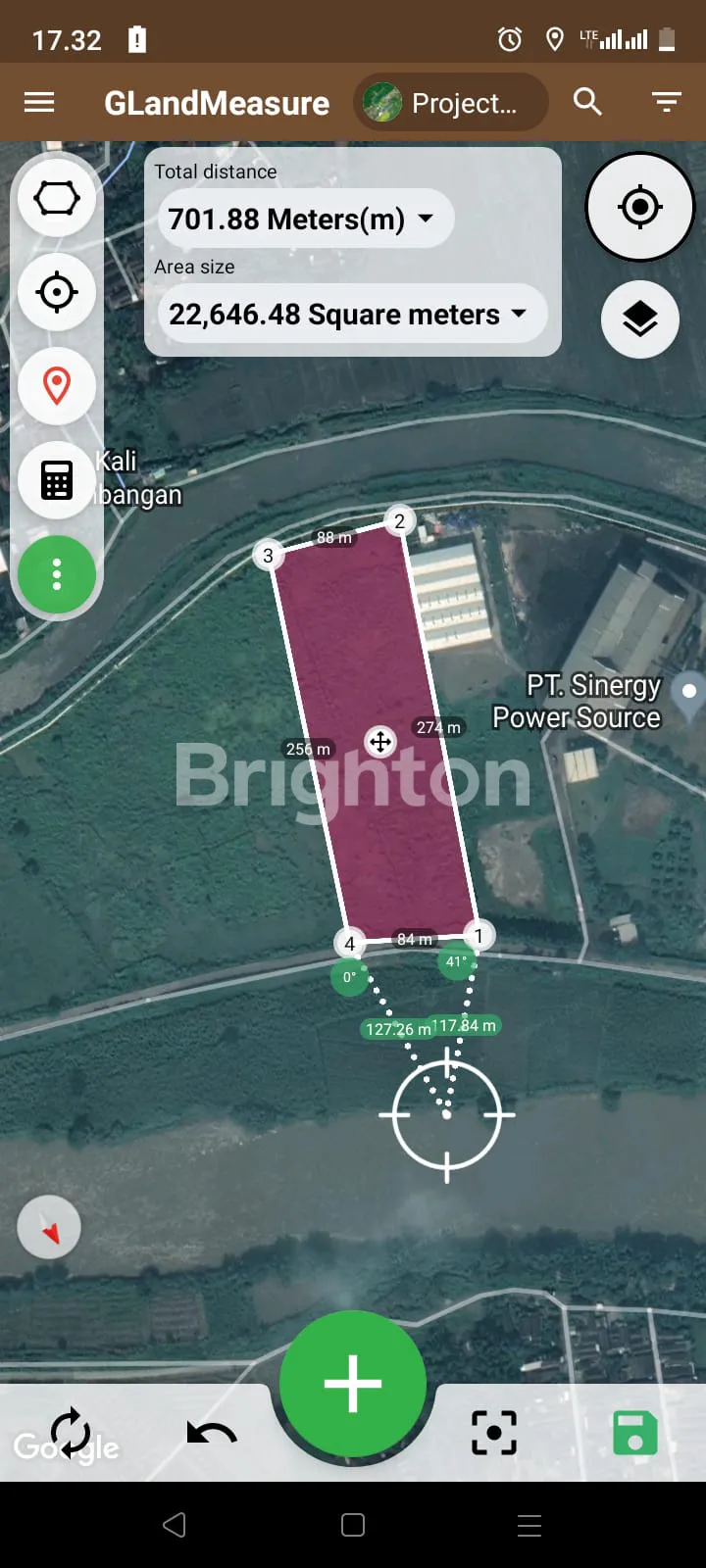The image size is (706, 1568).
Task: Save the measurement with floppy icon
Action: pos(634,1433)
